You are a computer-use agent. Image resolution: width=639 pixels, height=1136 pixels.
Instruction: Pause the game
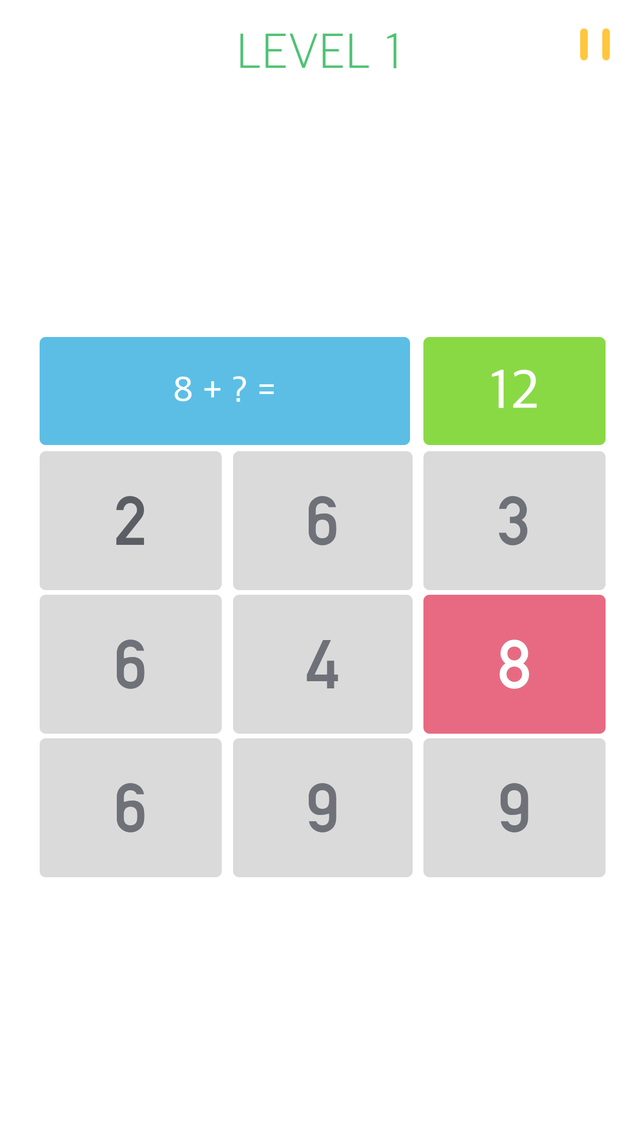(x=594, y=44)
